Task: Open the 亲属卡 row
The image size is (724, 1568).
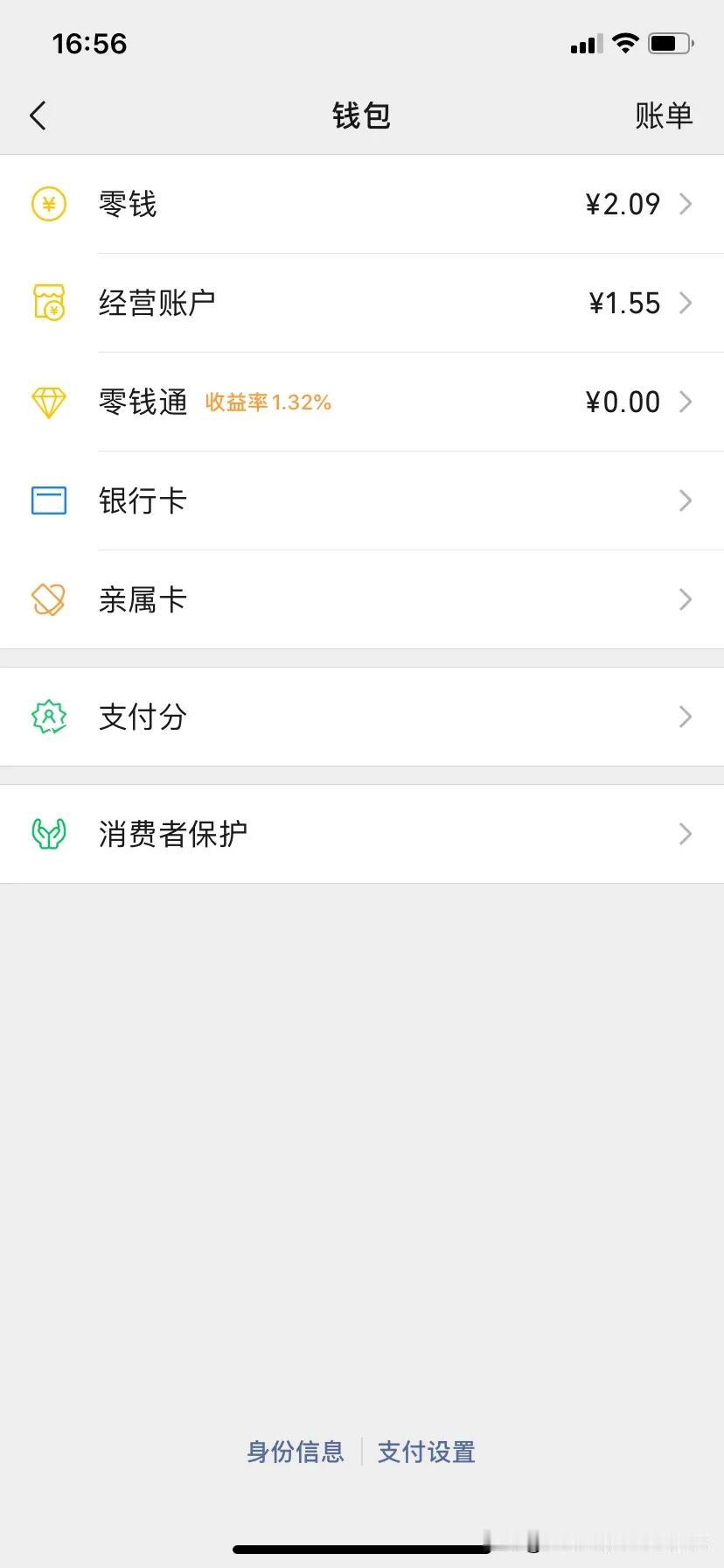Action: coord(362,600)
